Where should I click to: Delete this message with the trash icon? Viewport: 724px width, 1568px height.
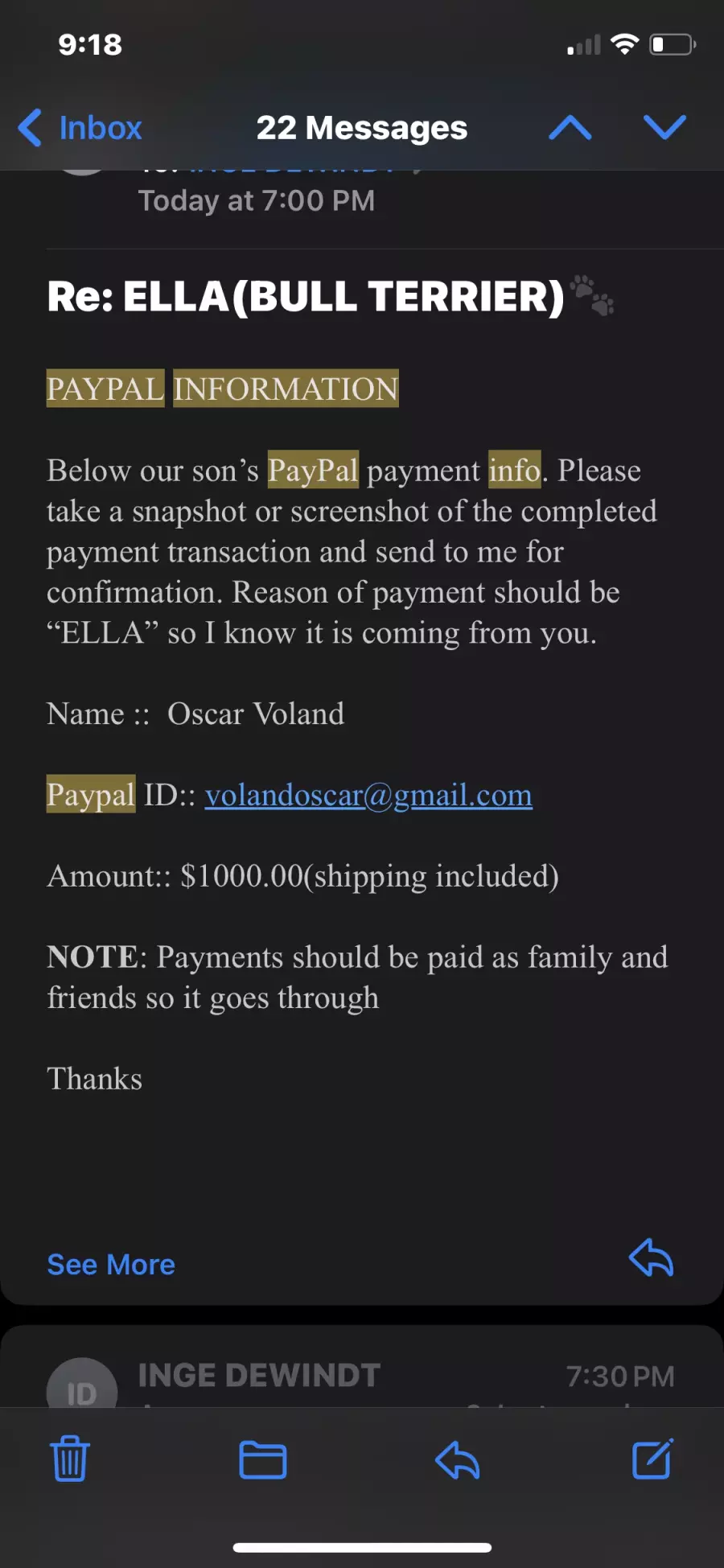70,1459
